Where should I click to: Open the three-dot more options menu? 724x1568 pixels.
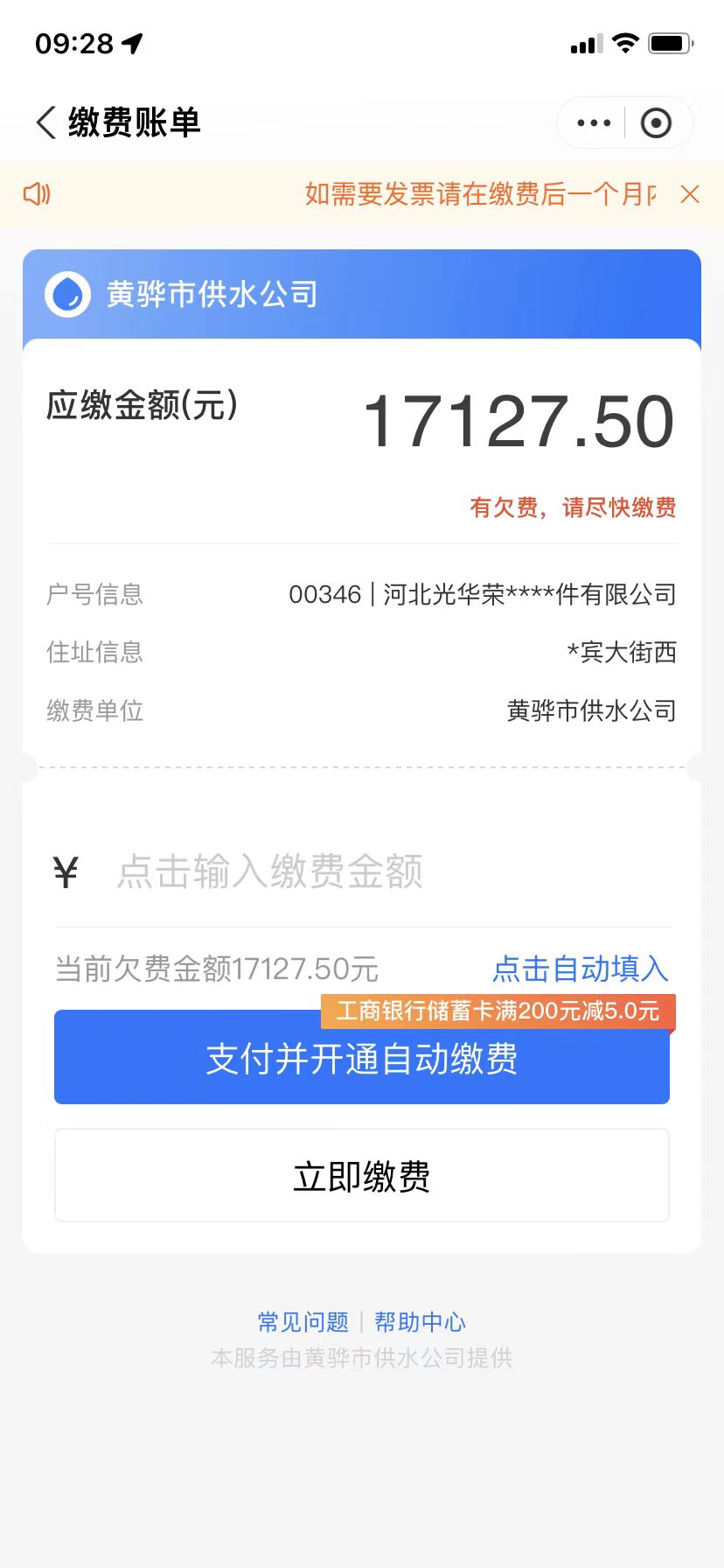[x=594, y=123]
